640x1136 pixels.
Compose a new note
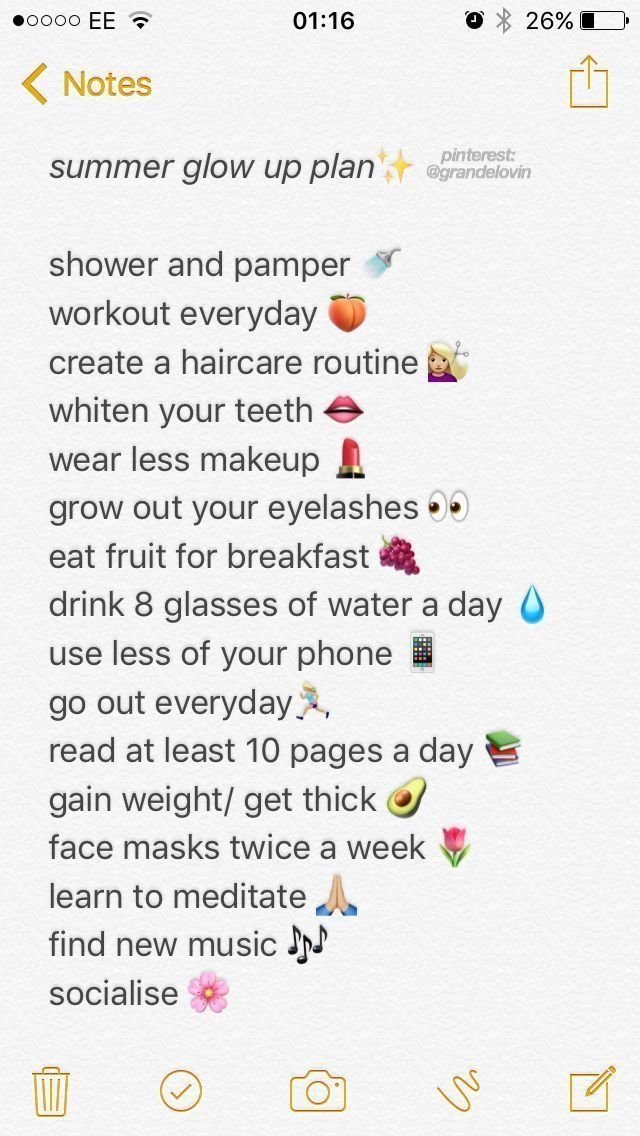click(x=592, y=1088)
